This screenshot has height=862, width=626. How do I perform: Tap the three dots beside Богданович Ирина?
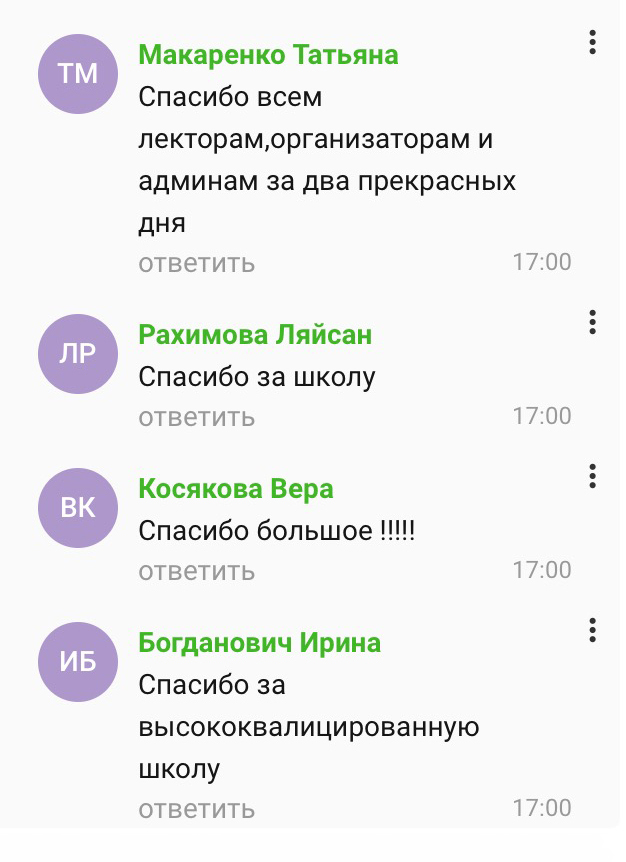[593, 629]
